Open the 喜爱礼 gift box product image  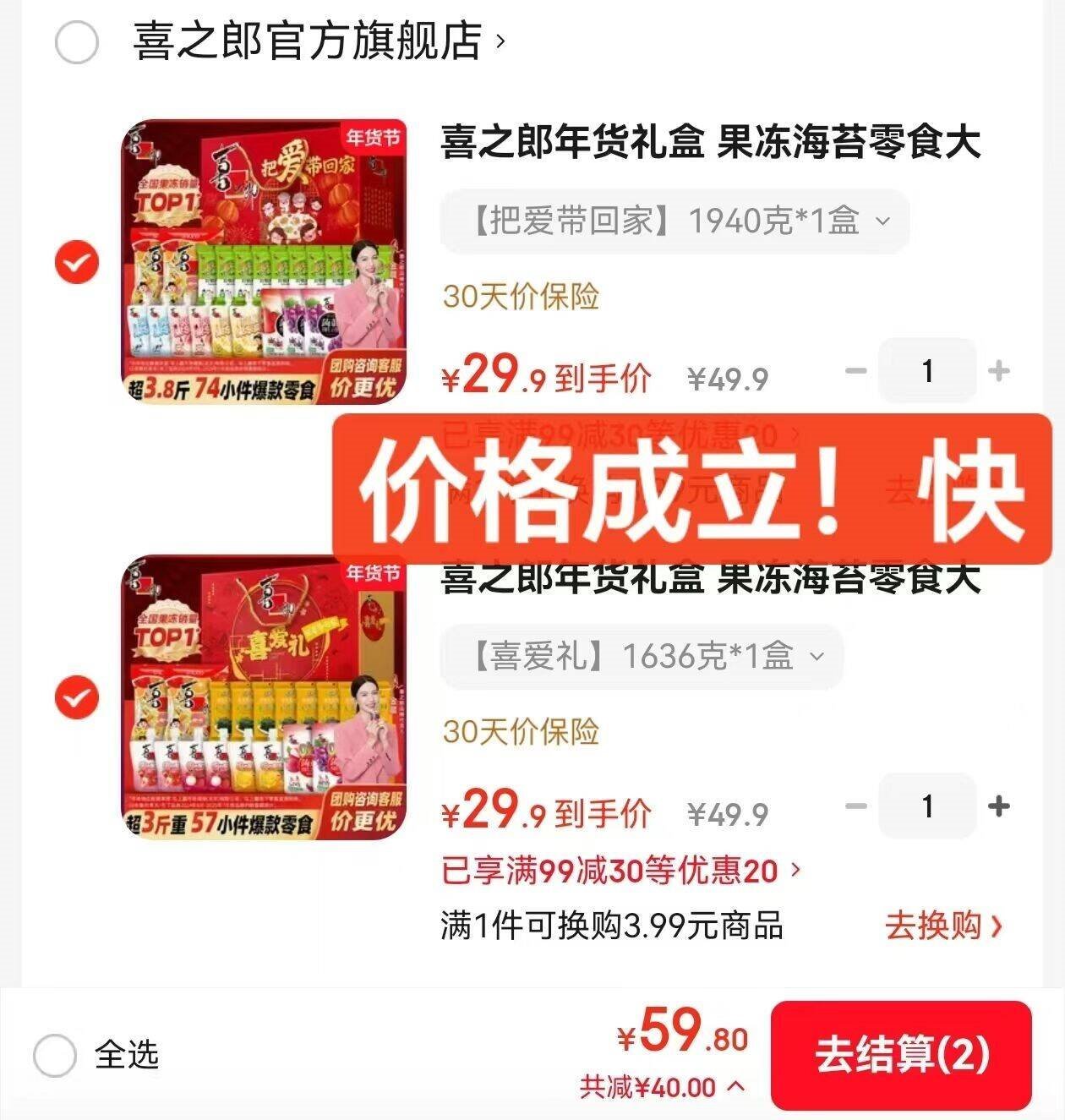(x=264, y=697)
